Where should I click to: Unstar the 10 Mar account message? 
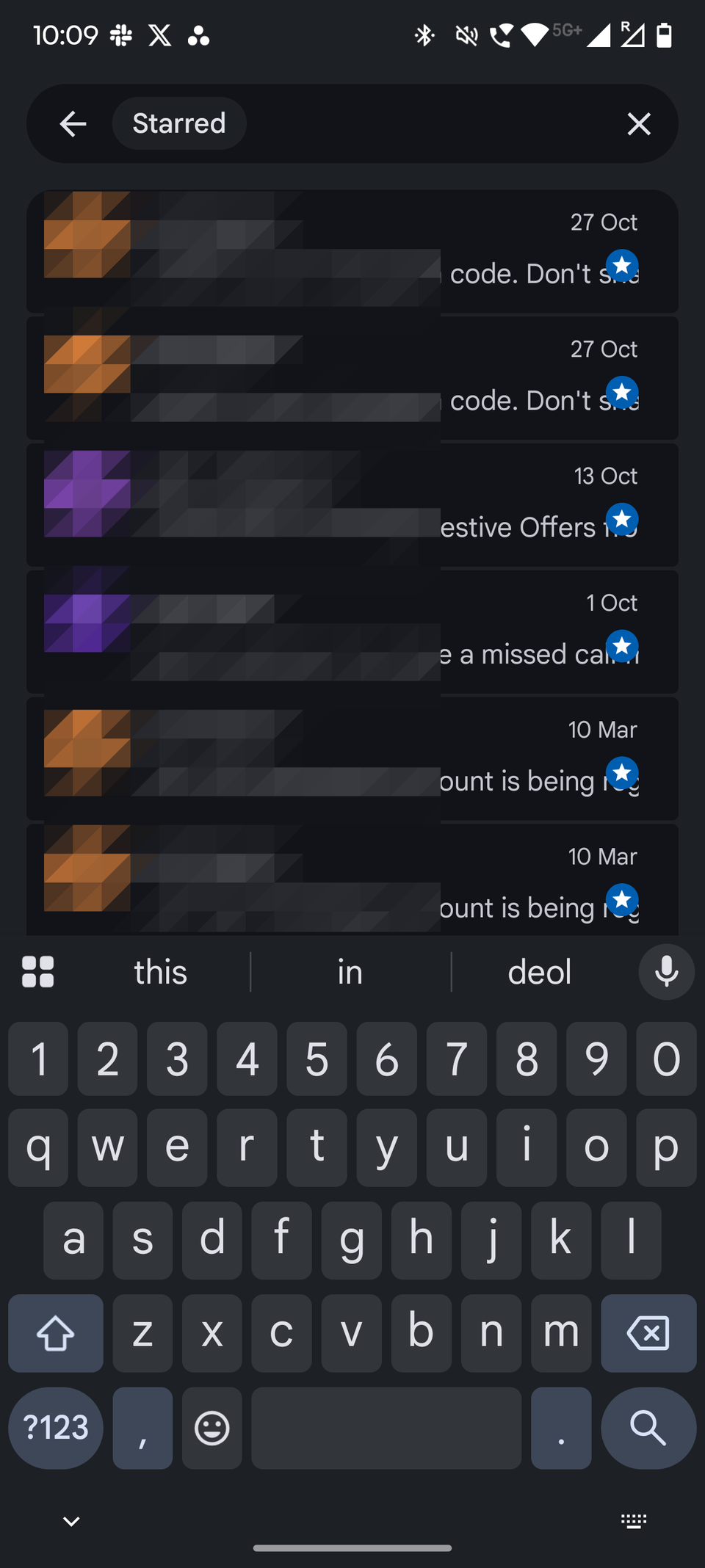coord(622,773)
